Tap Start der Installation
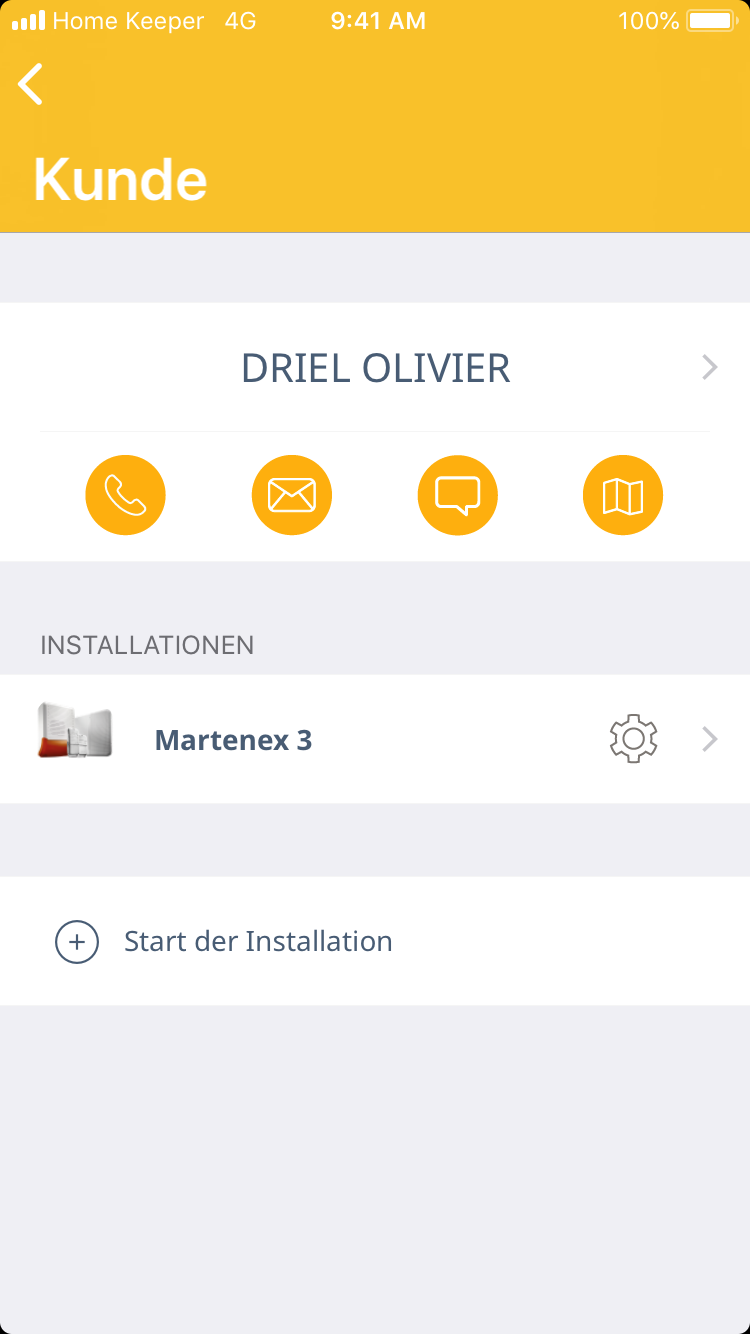The image size is (750, 1334). coord(257,941)
